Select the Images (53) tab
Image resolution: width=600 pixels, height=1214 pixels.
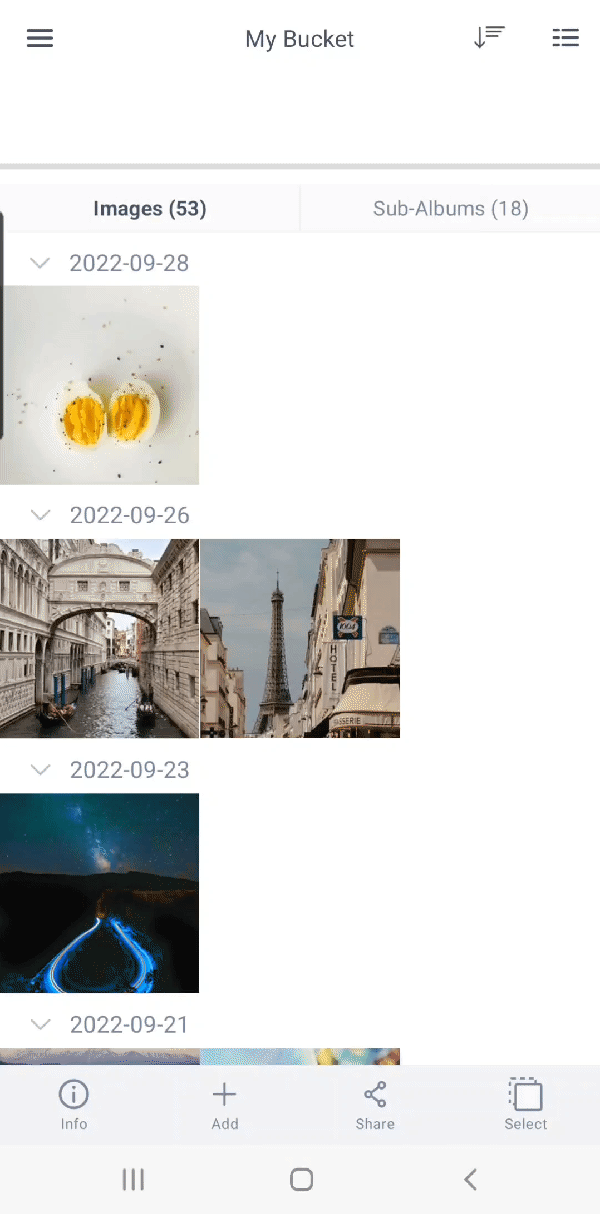[150, 208]
